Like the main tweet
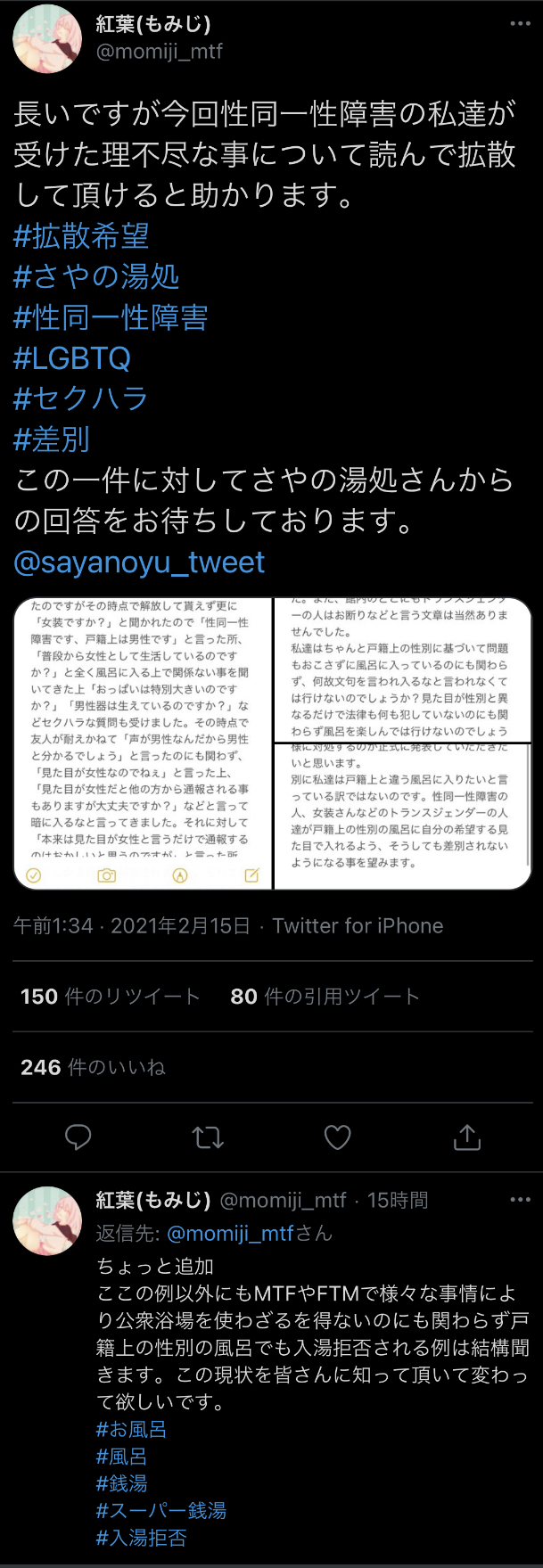 pos(337,1137)
